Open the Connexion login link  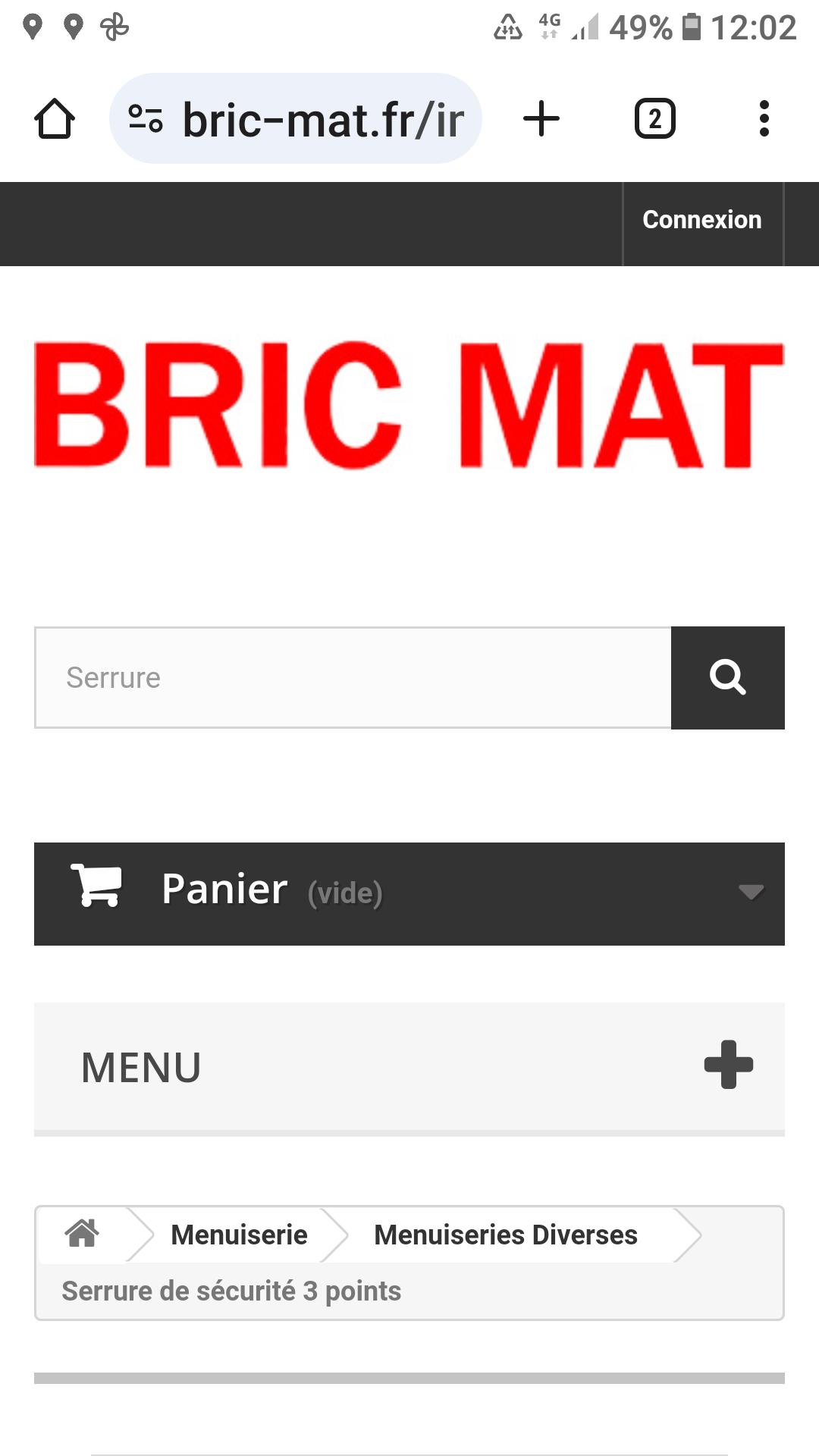tap(702, 220)
